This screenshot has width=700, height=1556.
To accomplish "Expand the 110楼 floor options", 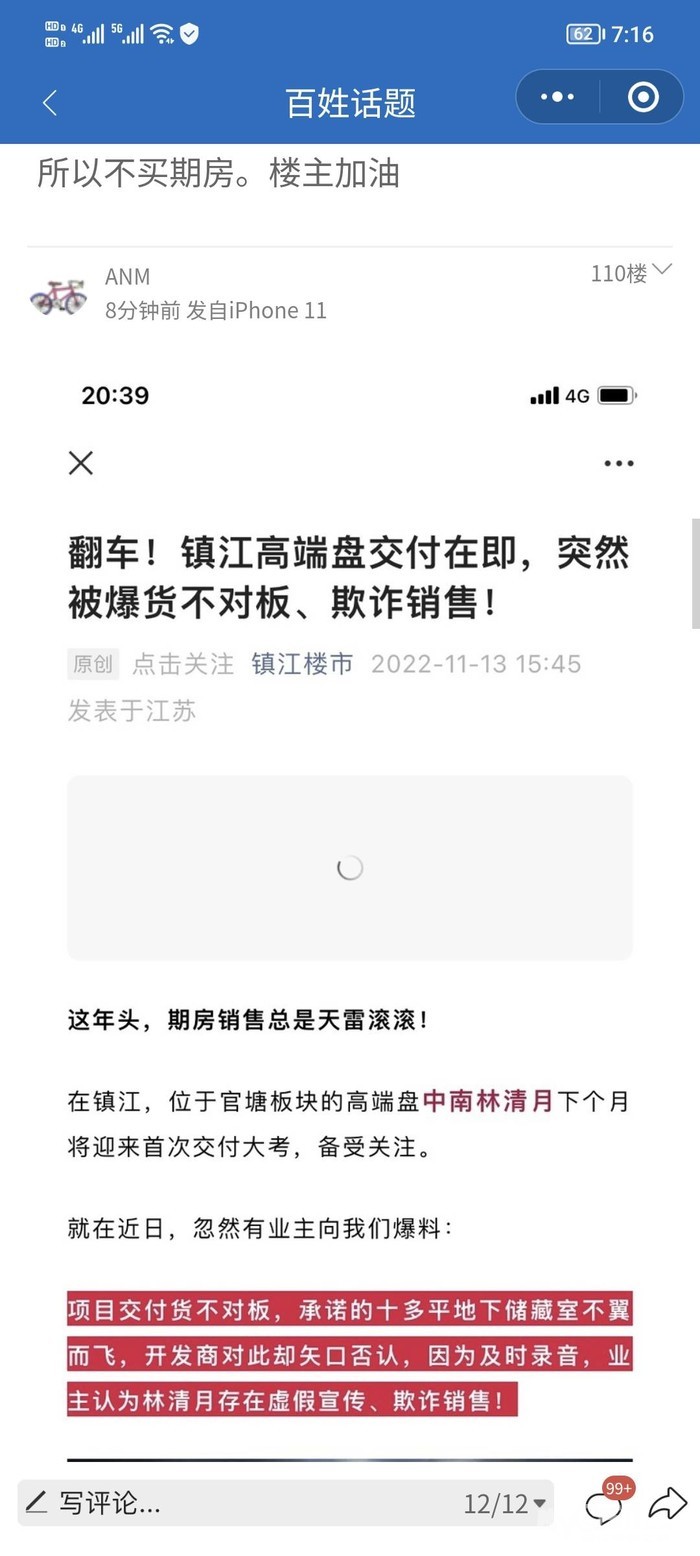I will pyautogui.click(x=662, y=270).
